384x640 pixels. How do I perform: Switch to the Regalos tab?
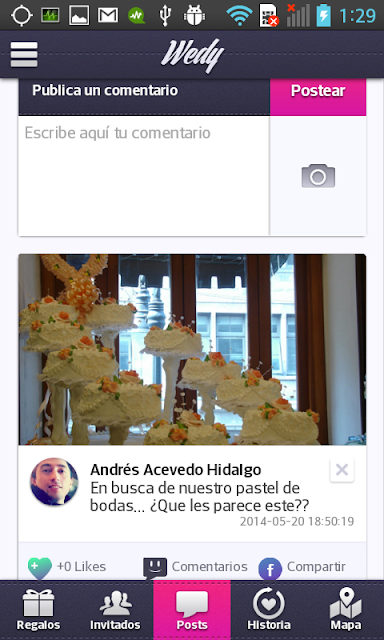click(x=38, y=610)
